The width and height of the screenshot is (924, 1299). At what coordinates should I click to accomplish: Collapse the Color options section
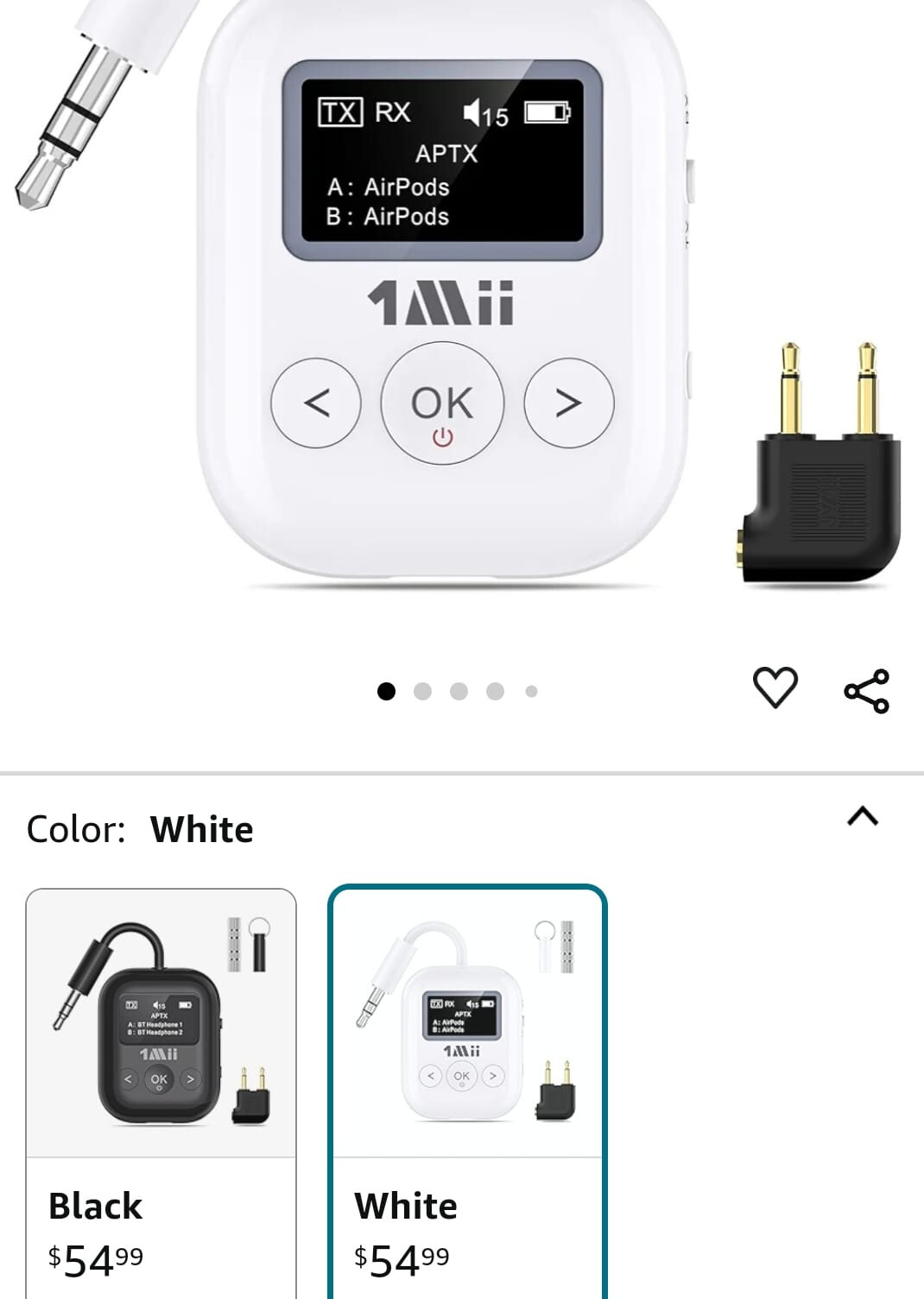pyautogui.click(x=863, y=816)
